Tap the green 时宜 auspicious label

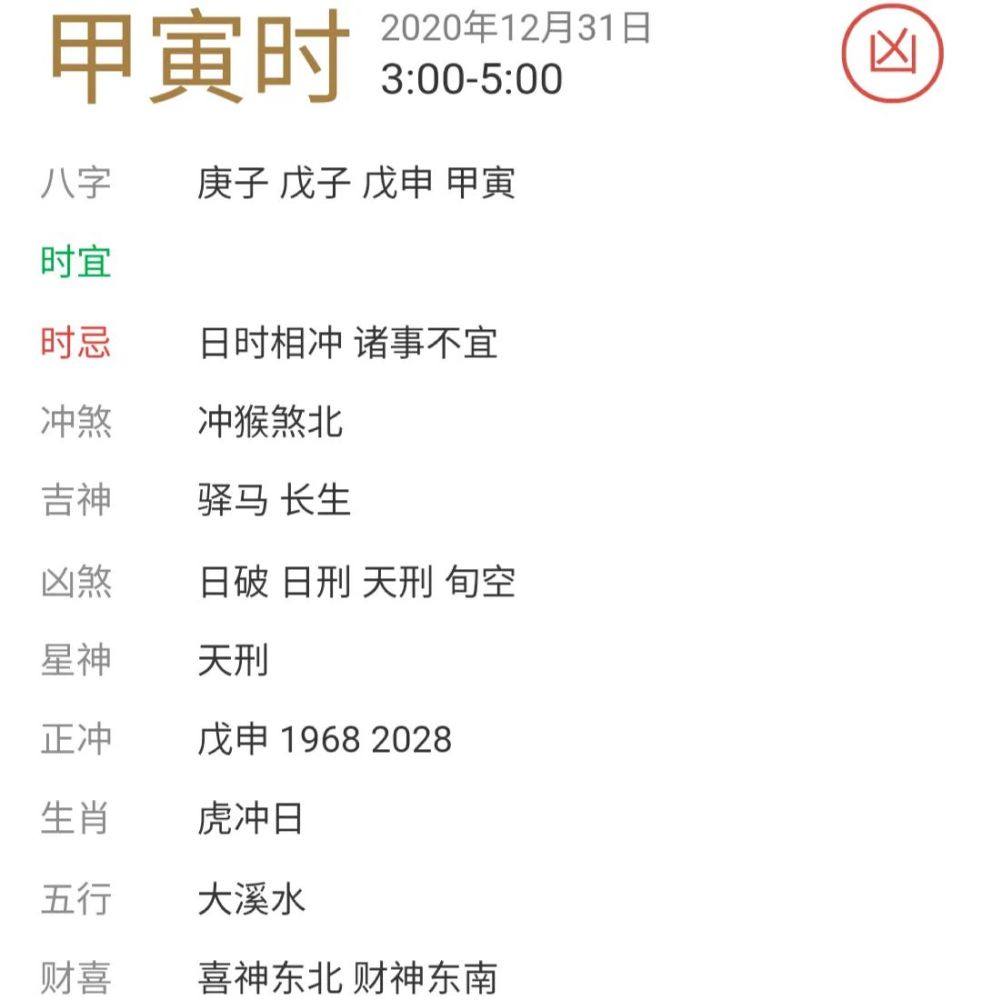[77, 262]
